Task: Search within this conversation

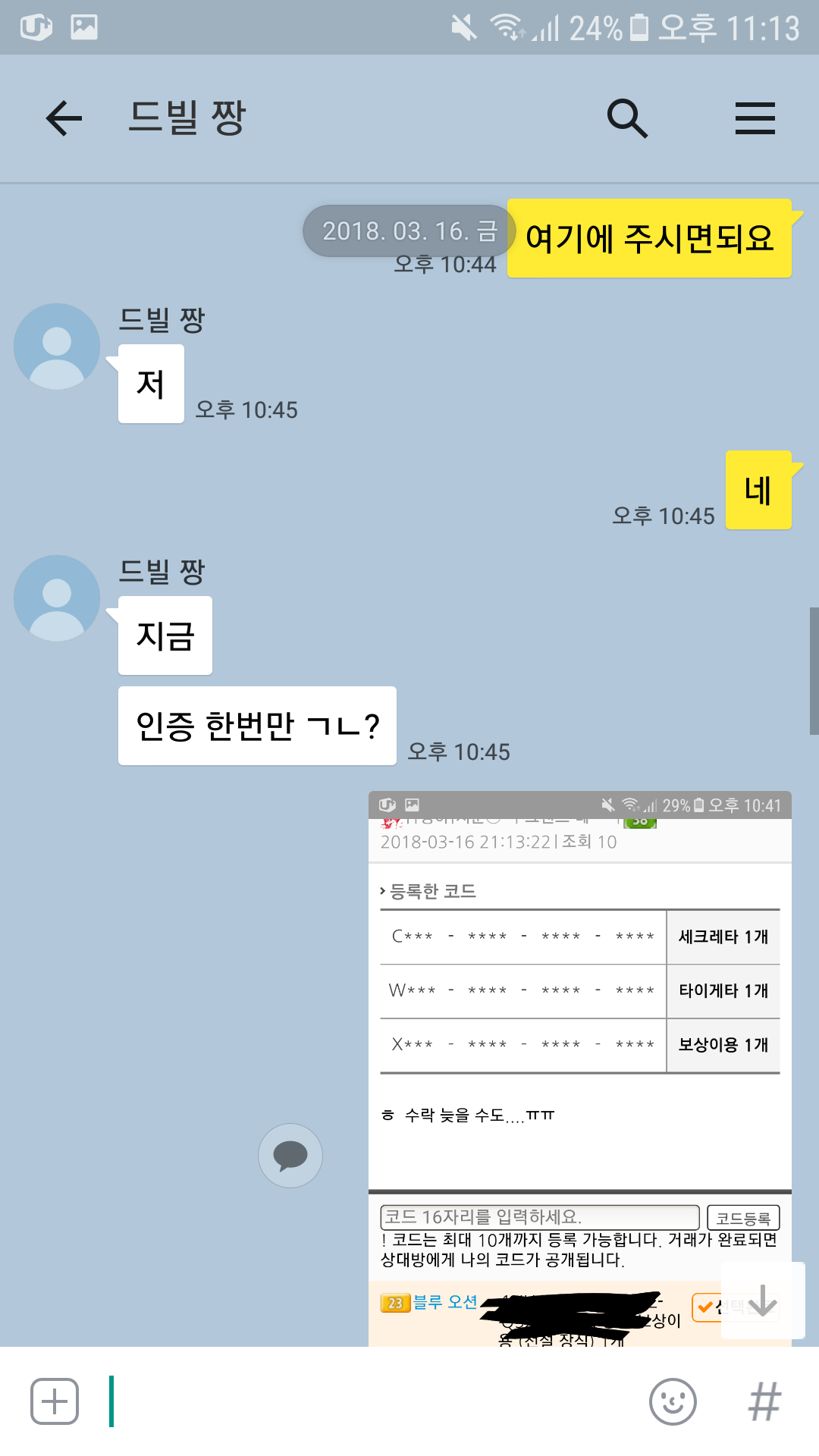Action: [x=627, y=118]
